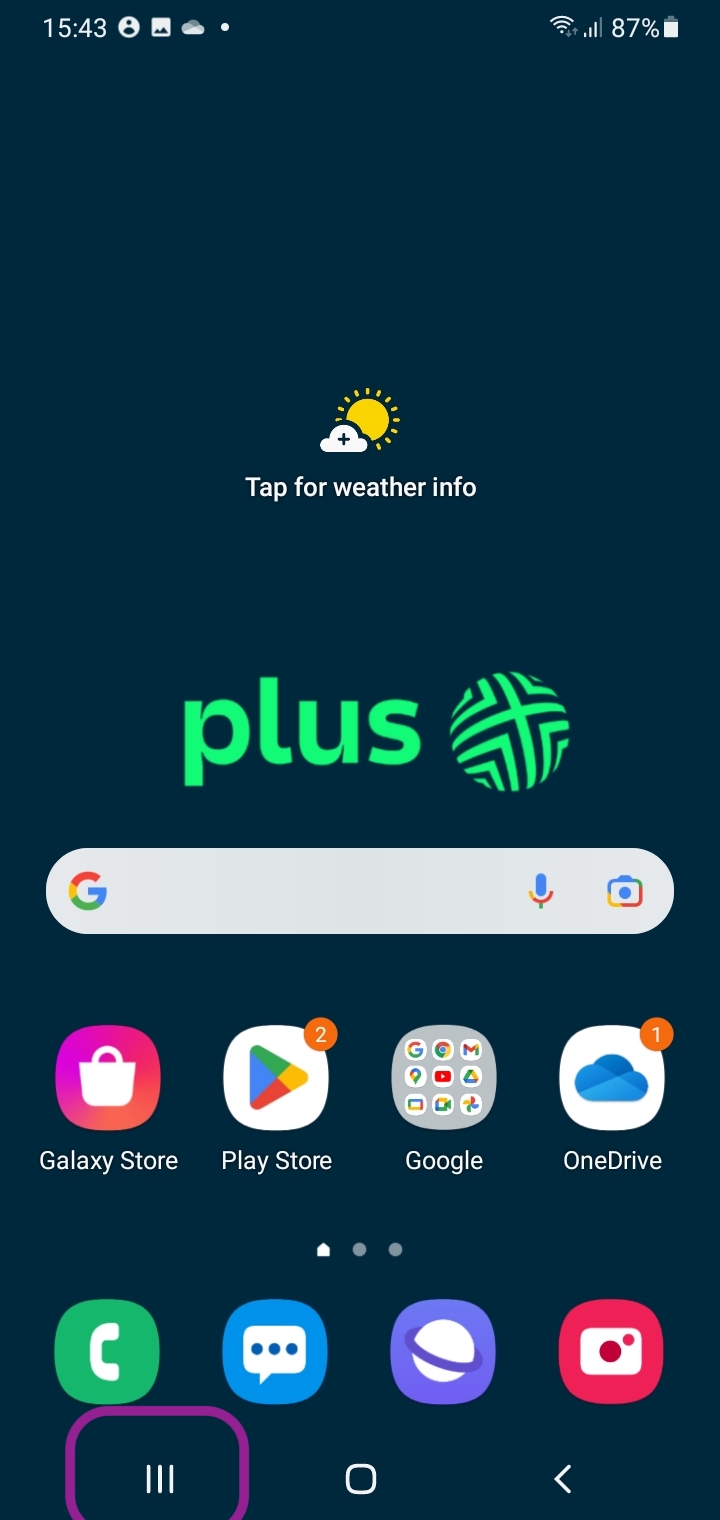Tap the navigation bar back arrow
Viewport: 720px width, 1520px height.
point(562,1479)
